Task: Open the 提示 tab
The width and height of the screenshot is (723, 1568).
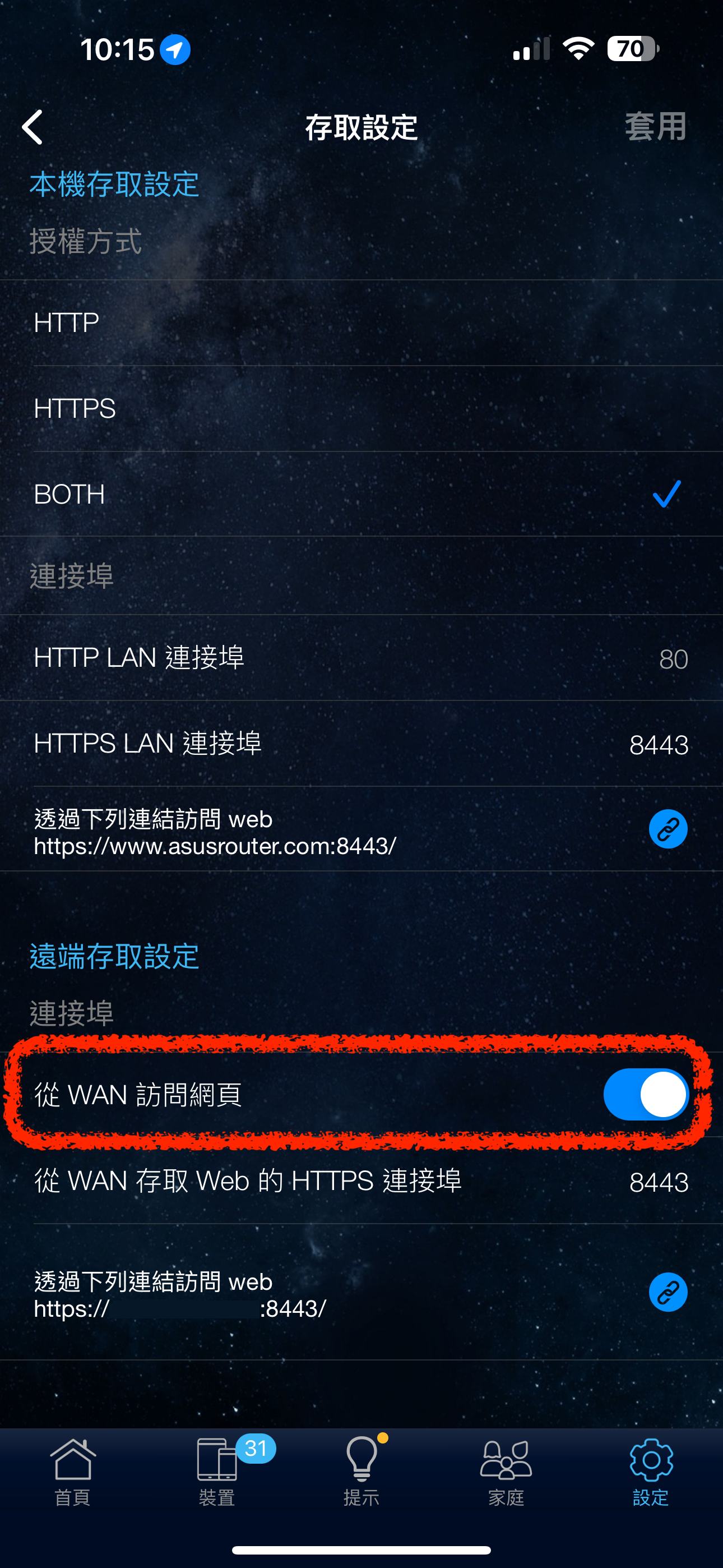Action: (x=361, y=1471)
